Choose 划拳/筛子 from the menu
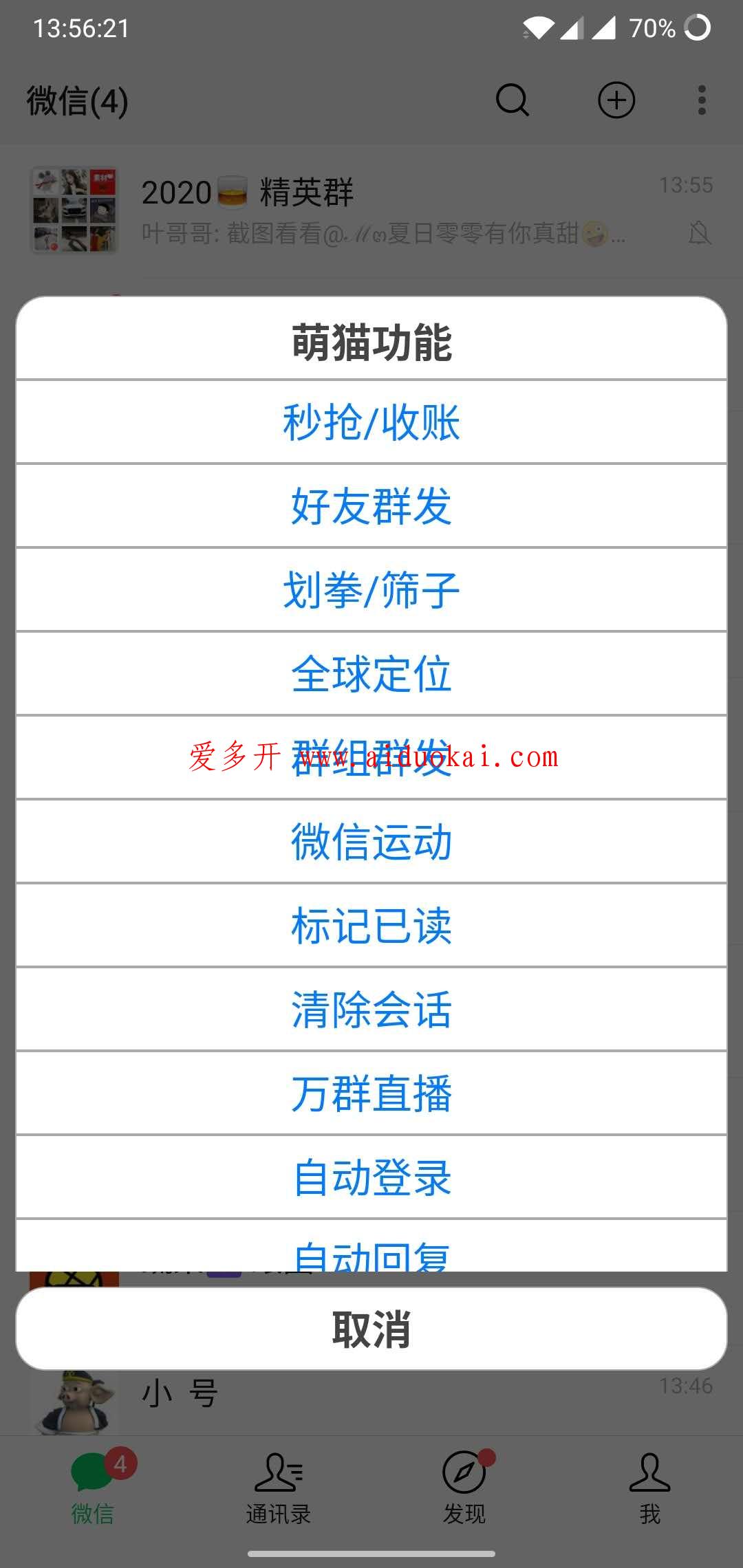 coord(371,590)
